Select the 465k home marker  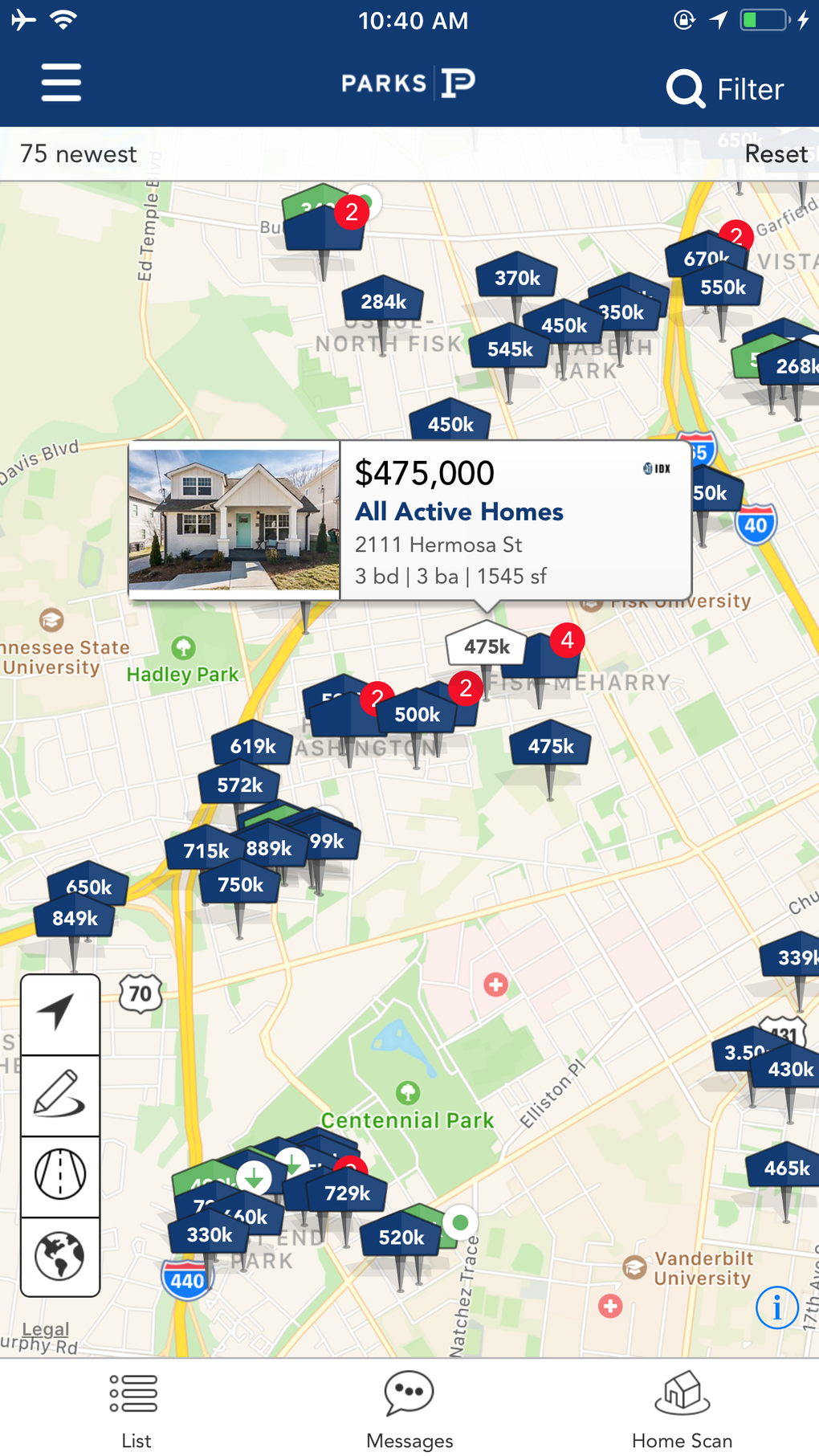pos(786,1168)
